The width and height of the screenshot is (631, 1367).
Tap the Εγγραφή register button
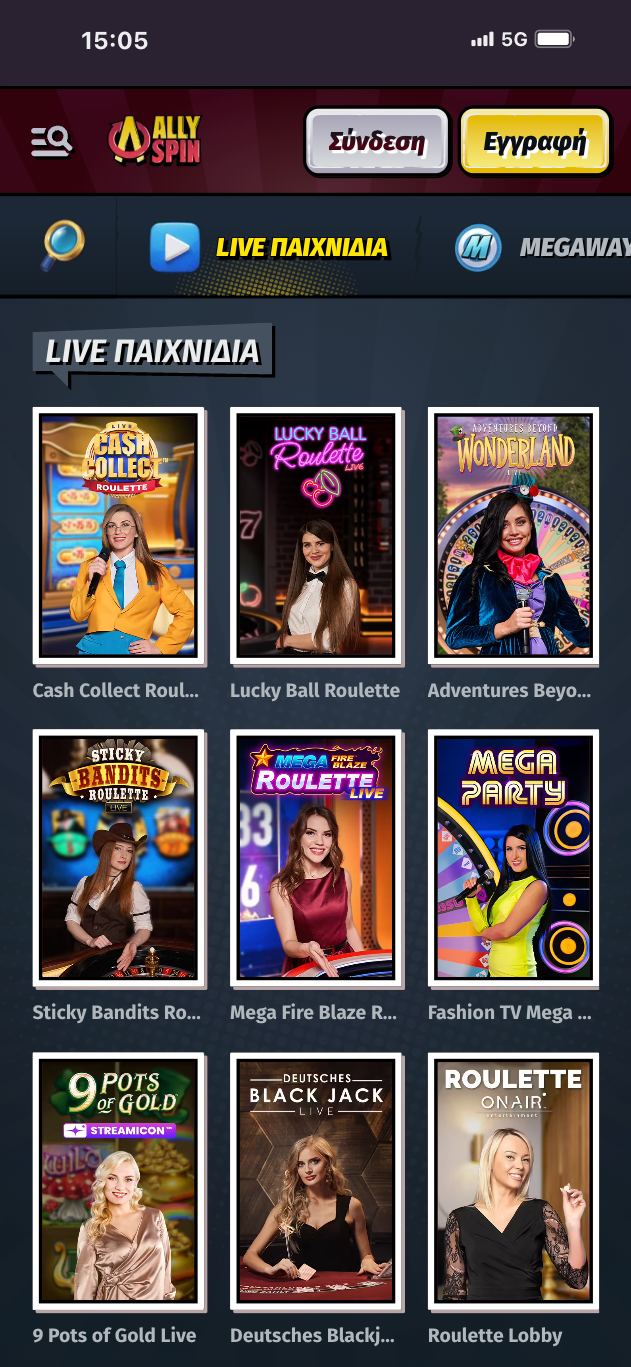click(534, 142)
